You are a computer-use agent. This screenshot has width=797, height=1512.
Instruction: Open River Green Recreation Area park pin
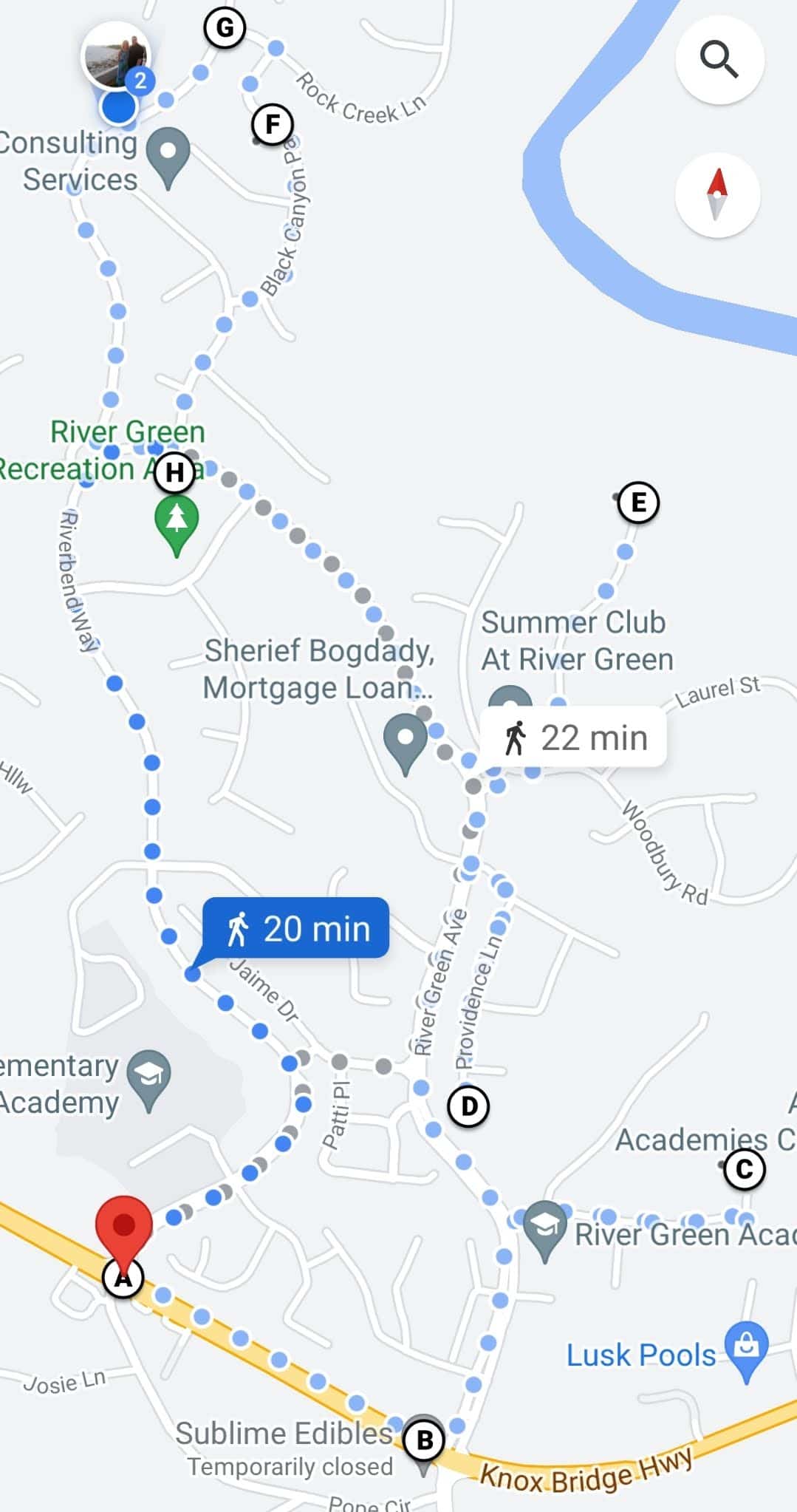[177, 521]
